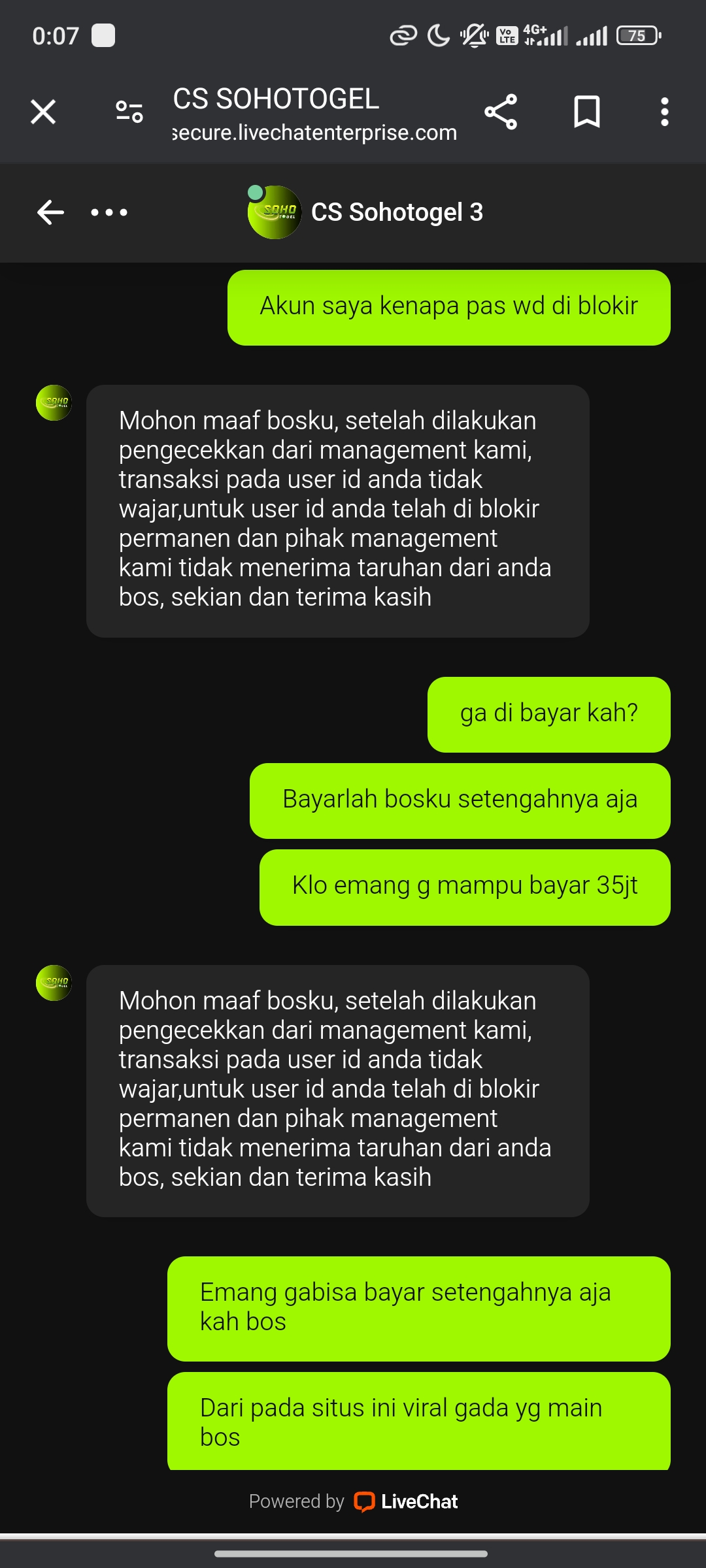Close the CS SOHOTOGEL browser tab
Screen dimensions: 706x1568
[x=43, y=112]
